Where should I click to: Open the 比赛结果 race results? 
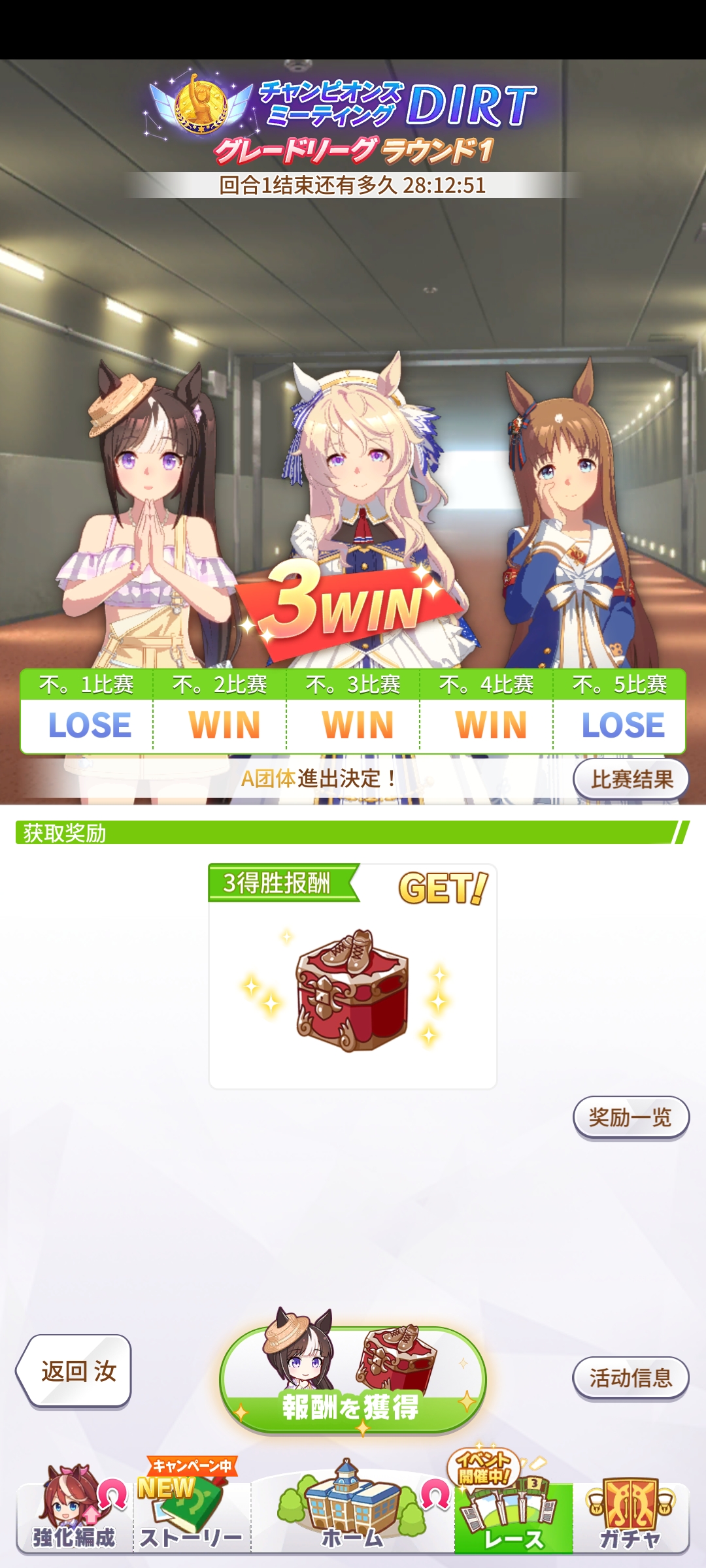point(631,777)
